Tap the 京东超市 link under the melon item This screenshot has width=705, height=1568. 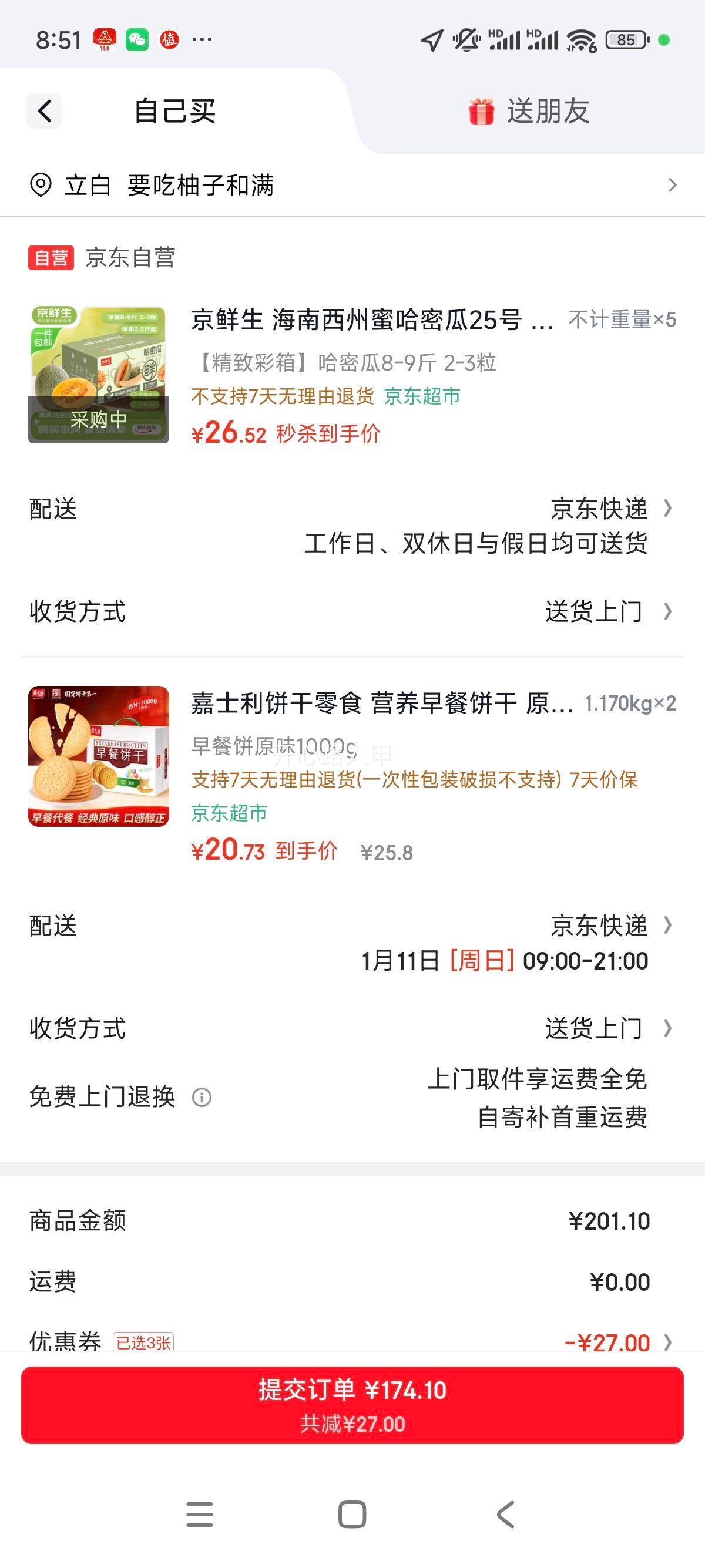pyautogui.click(x=422, y=396)
